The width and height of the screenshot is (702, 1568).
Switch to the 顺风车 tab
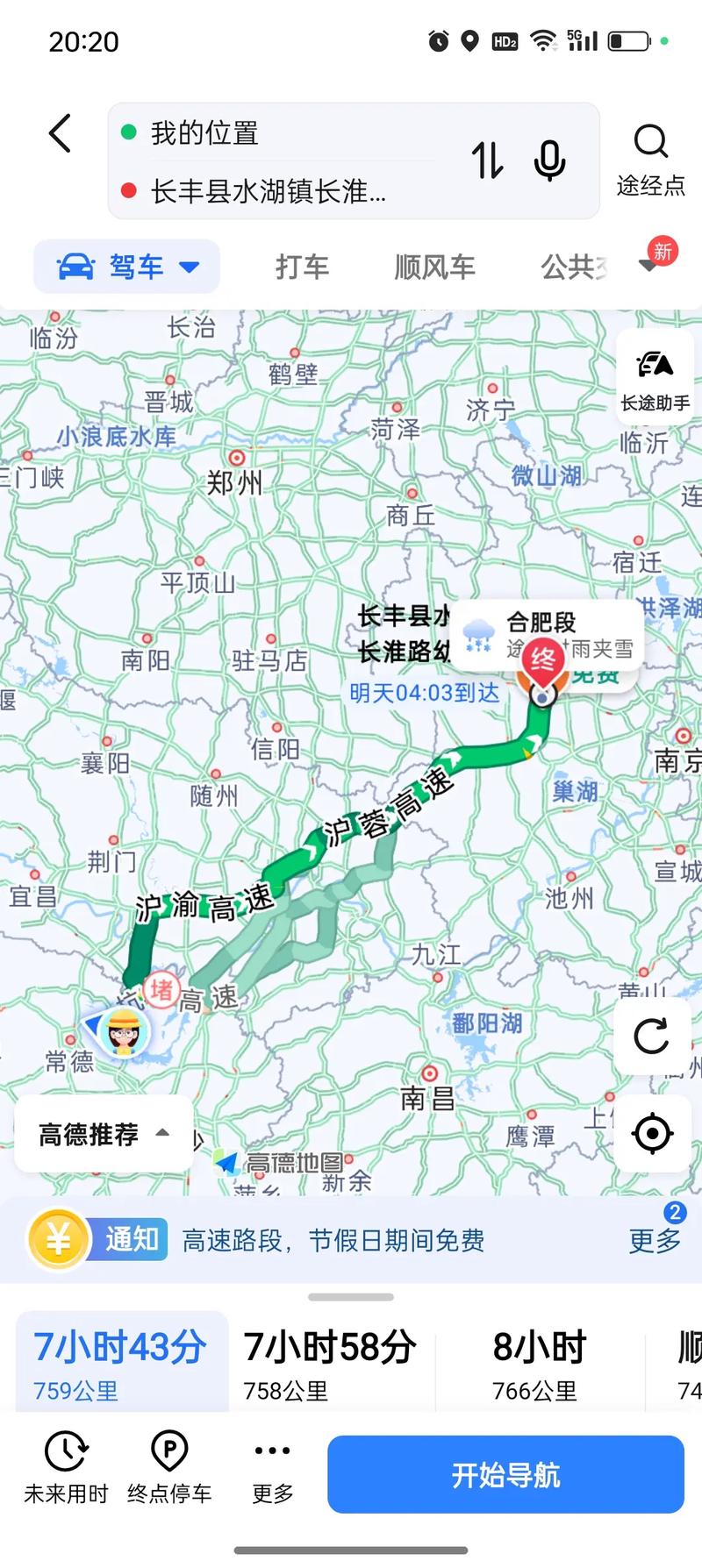pos(433,267)
